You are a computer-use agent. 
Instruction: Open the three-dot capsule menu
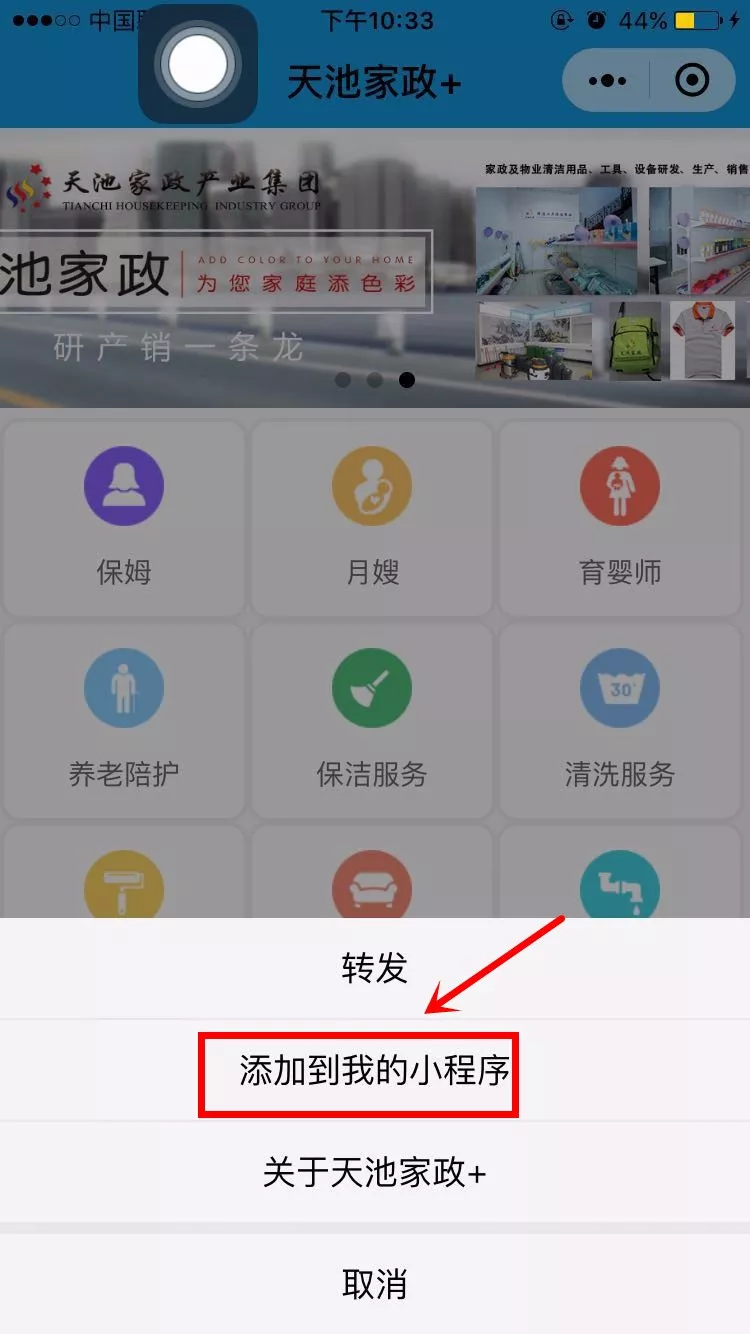[x=608, y=80]
